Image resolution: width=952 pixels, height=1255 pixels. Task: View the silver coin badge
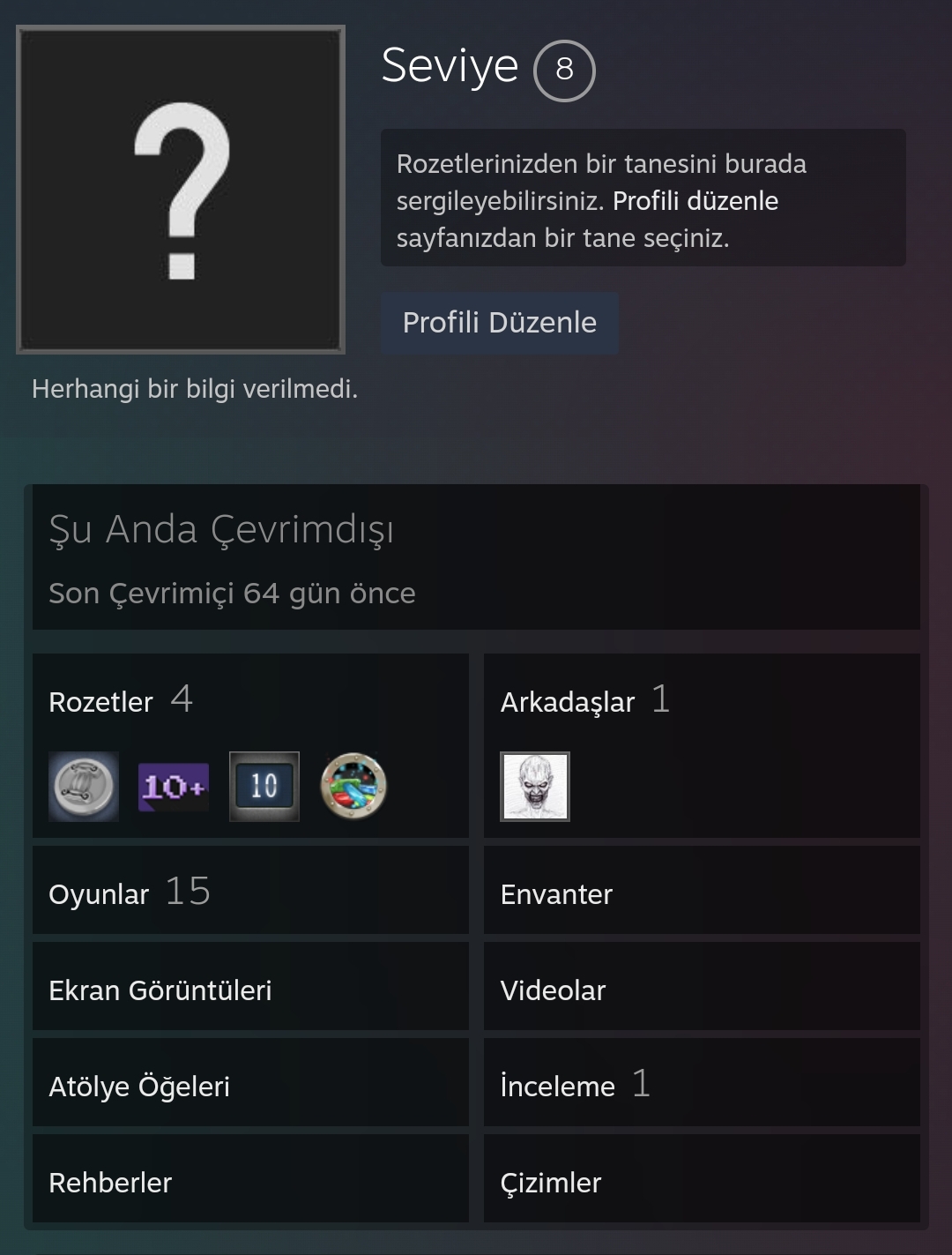[x=84, y=787]
